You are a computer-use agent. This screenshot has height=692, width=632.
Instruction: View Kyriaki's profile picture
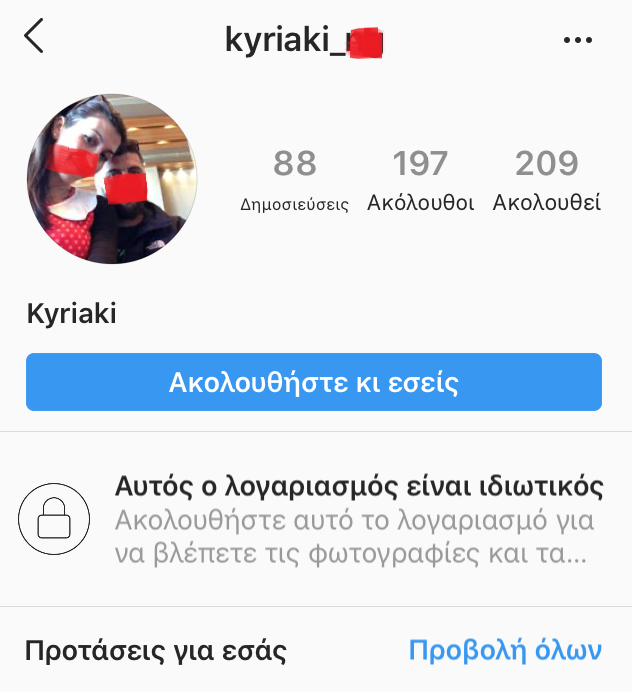[x=112, y=180]
